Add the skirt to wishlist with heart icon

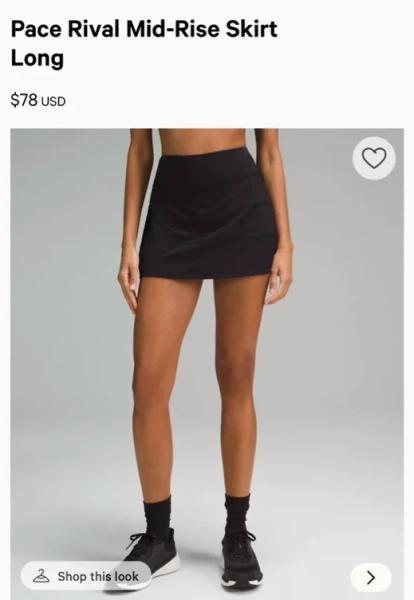374,158
